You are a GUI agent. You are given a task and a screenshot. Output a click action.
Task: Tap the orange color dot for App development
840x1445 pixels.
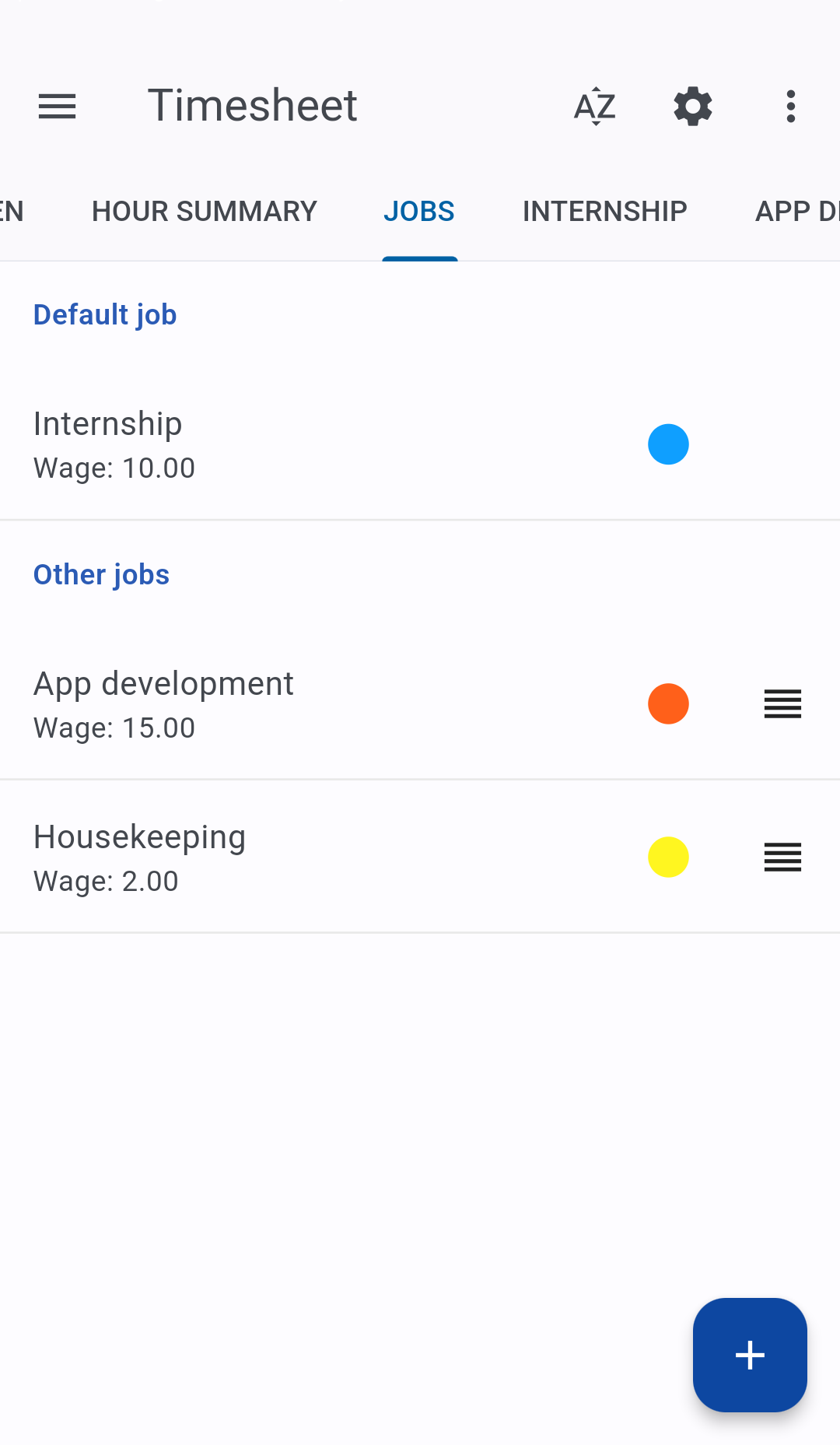[x=668, y=704]
